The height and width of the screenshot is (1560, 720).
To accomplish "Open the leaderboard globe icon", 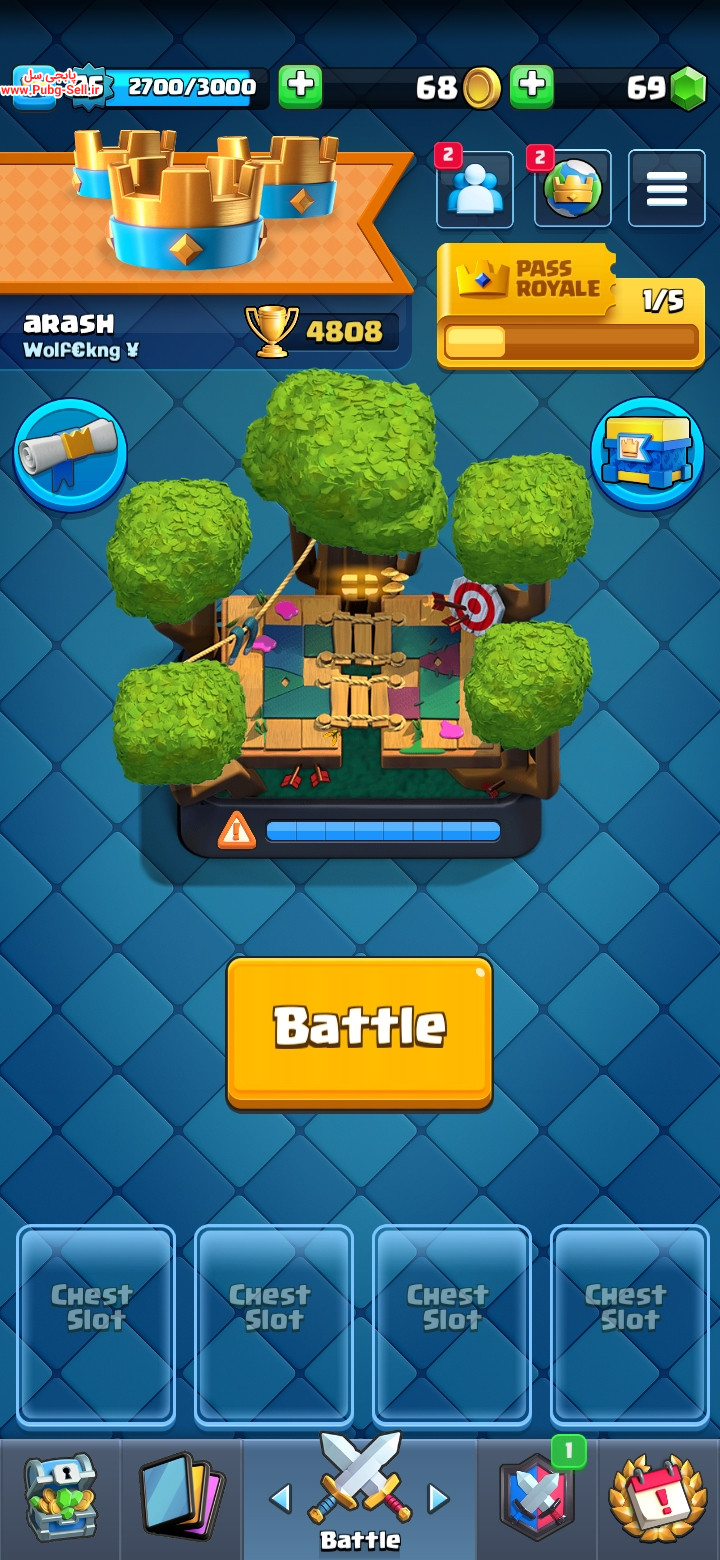I will (x=573, y=189).
